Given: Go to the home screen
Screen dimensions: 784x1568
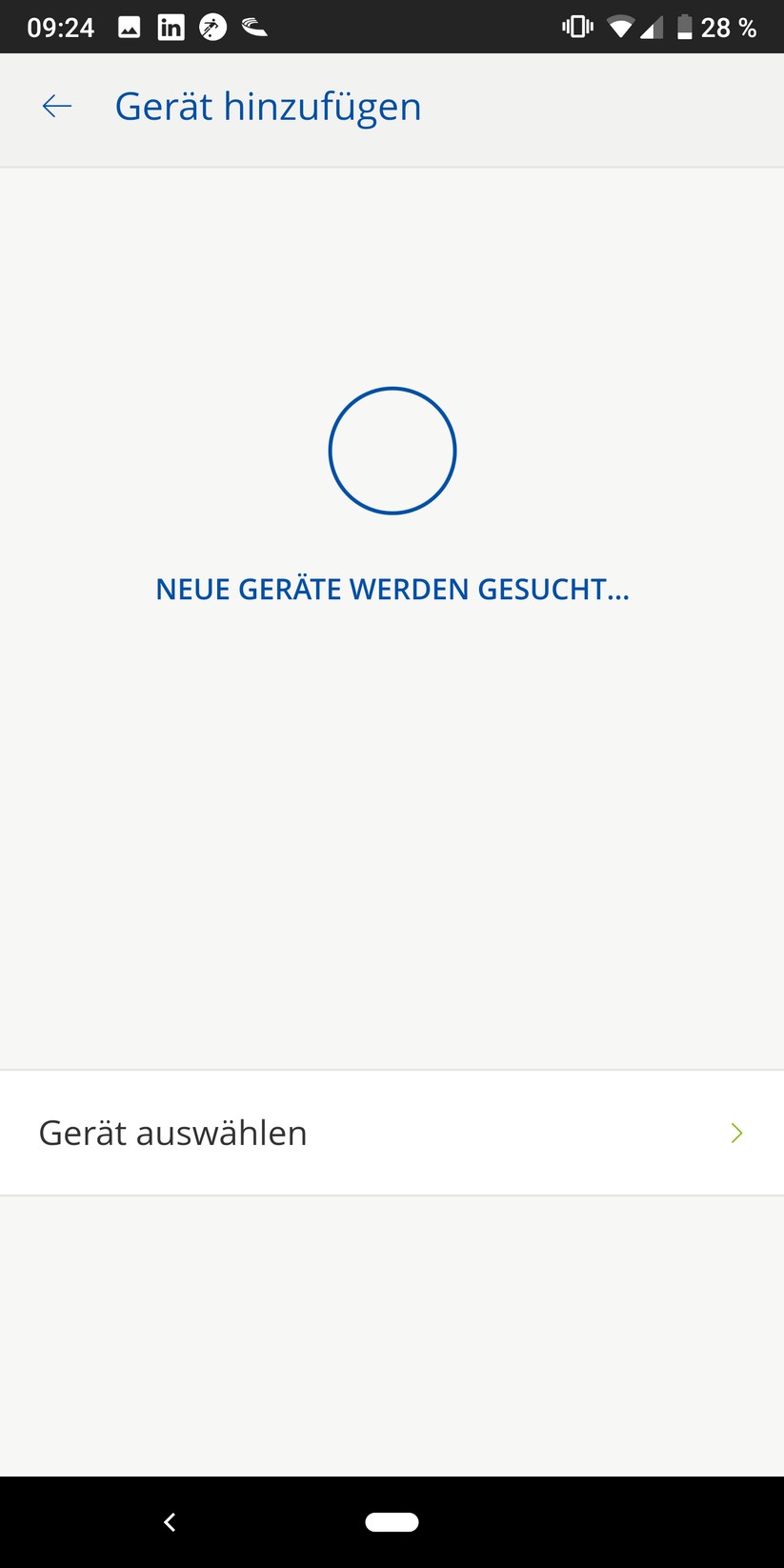Looking at the screenshot, I should click(x=392, y=1522).
